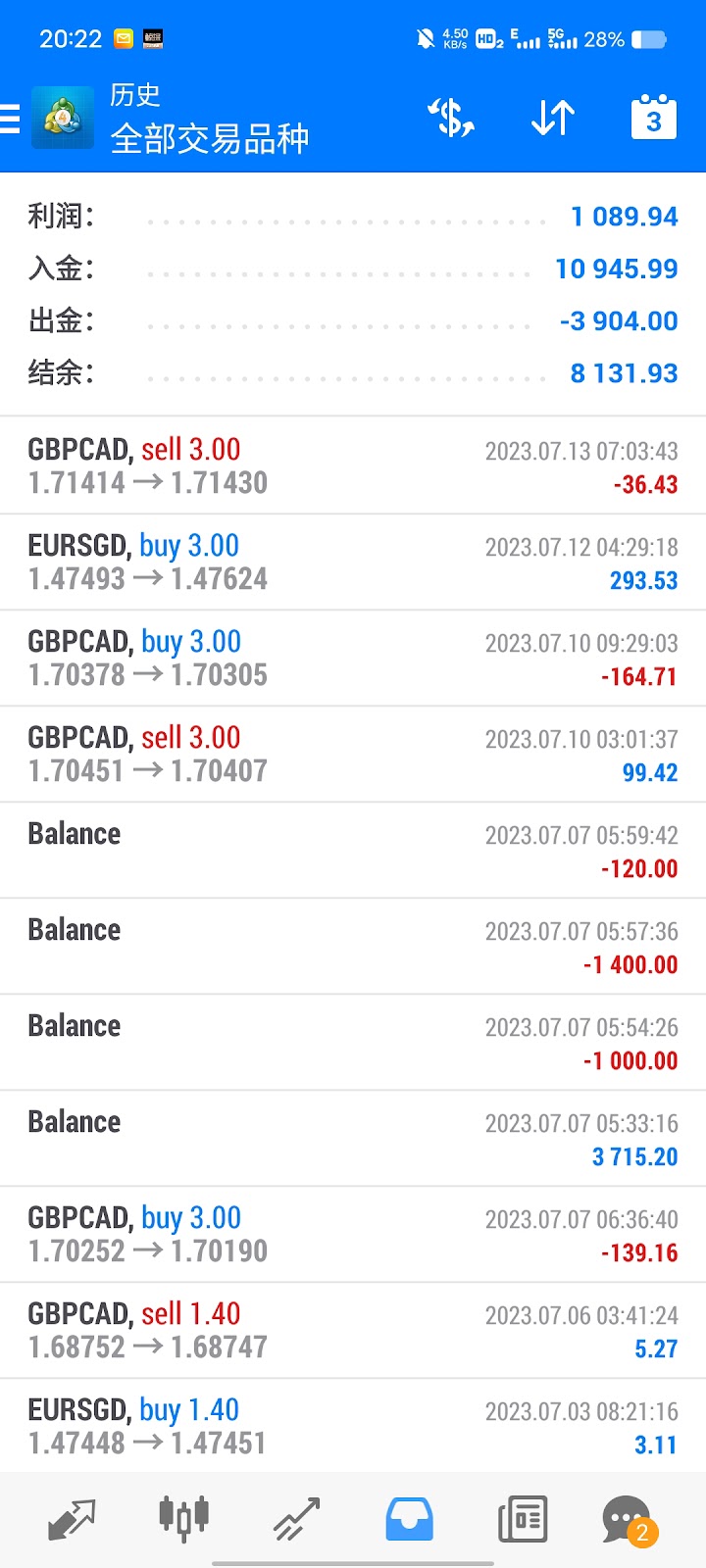706x1568 pixels.
Task: Expand the EURSGD buy 1.40 trade
Action: tap(353, 1426)
